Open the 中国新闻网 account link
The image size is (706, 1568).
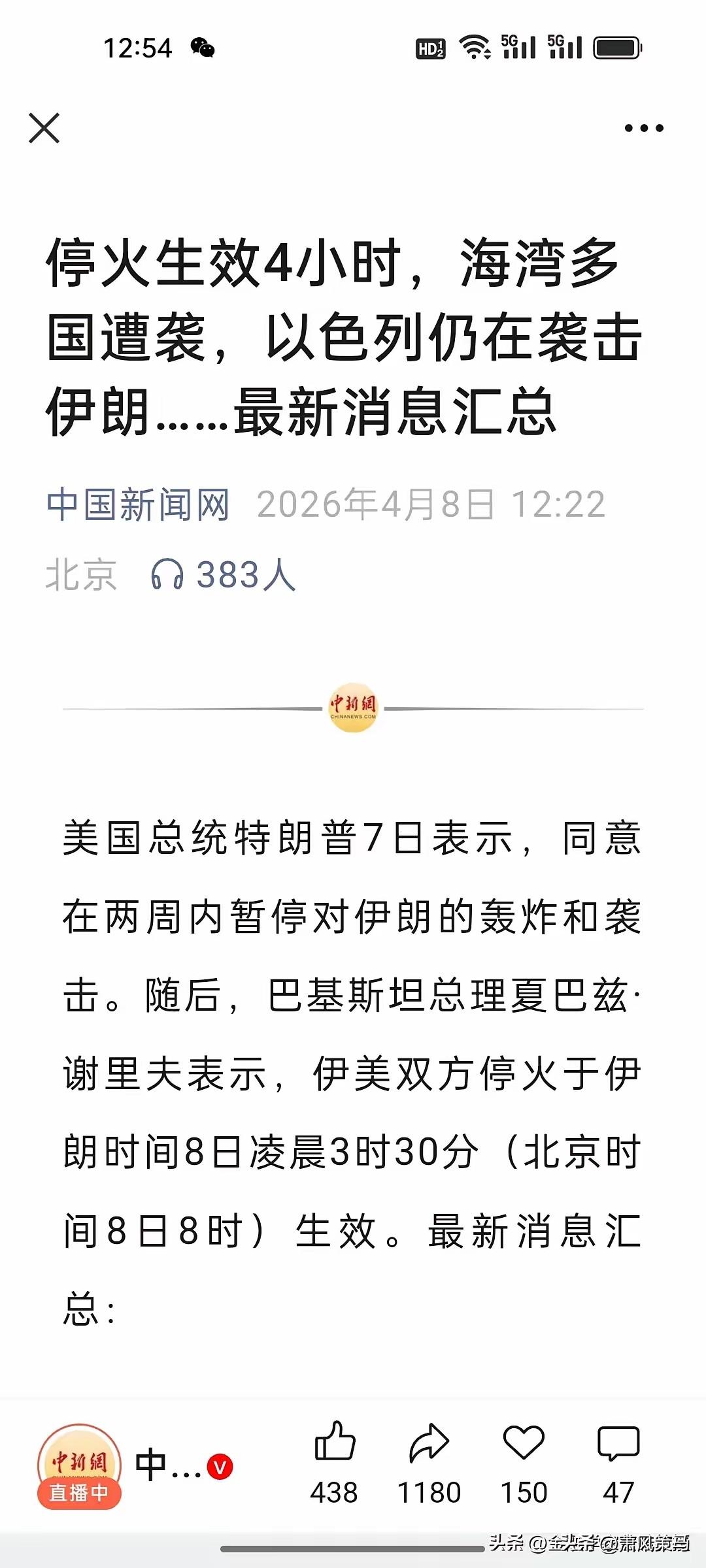[x=138, y=504]
